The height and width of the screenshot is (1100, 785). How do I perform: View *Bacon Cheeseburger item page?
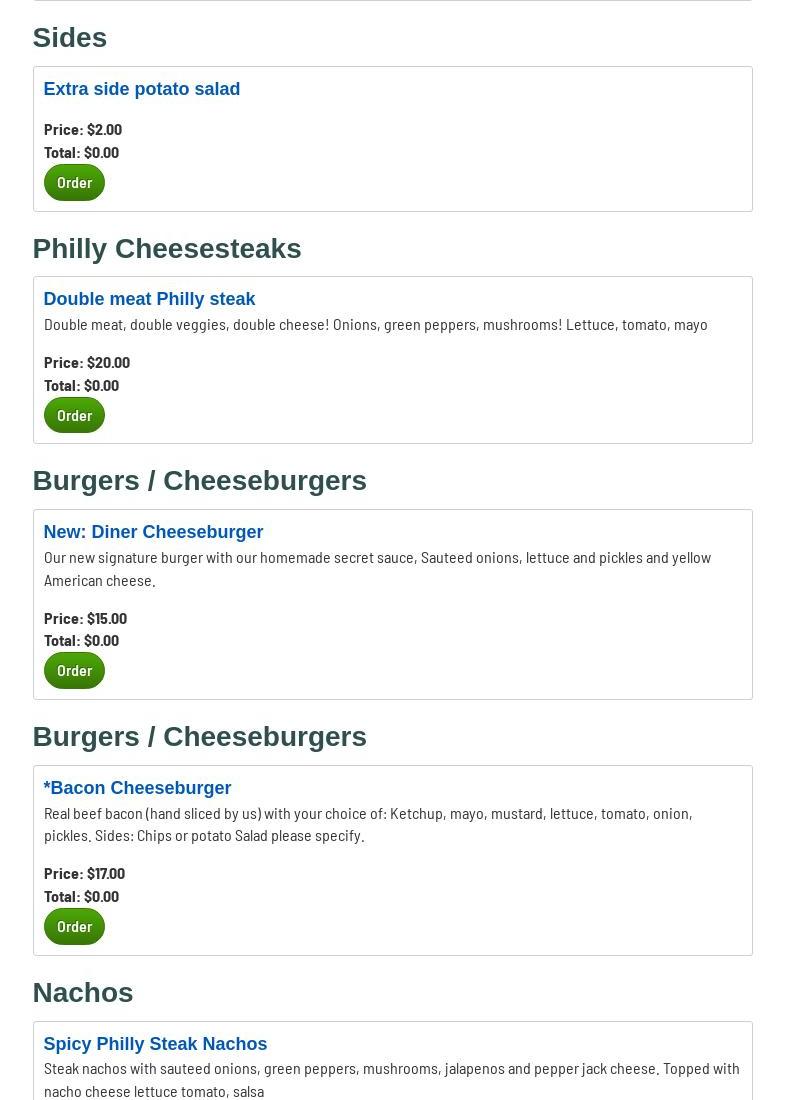137,788
